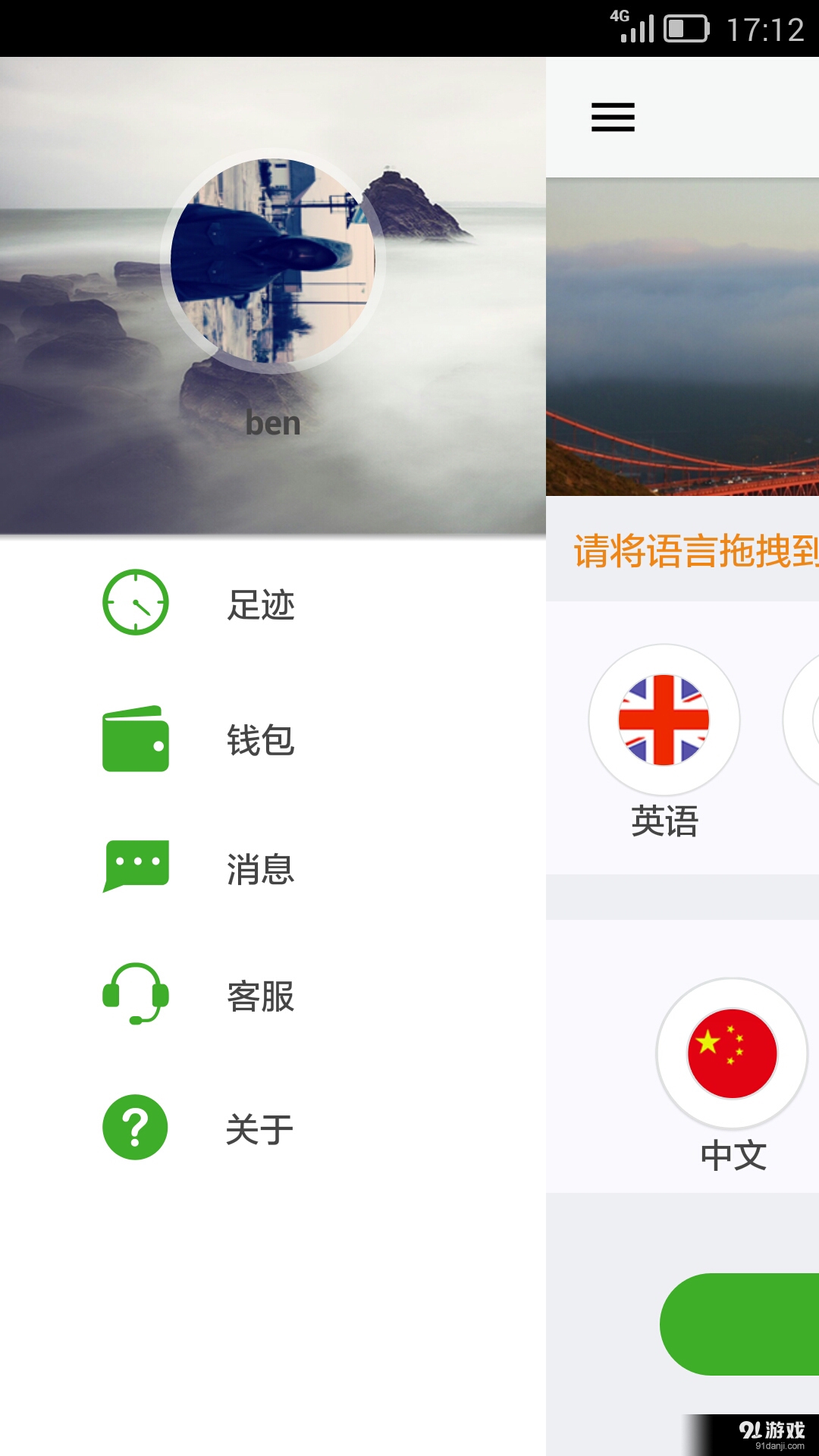
Task: Open the 关于 about page
Action: (x=260, y=1129)
